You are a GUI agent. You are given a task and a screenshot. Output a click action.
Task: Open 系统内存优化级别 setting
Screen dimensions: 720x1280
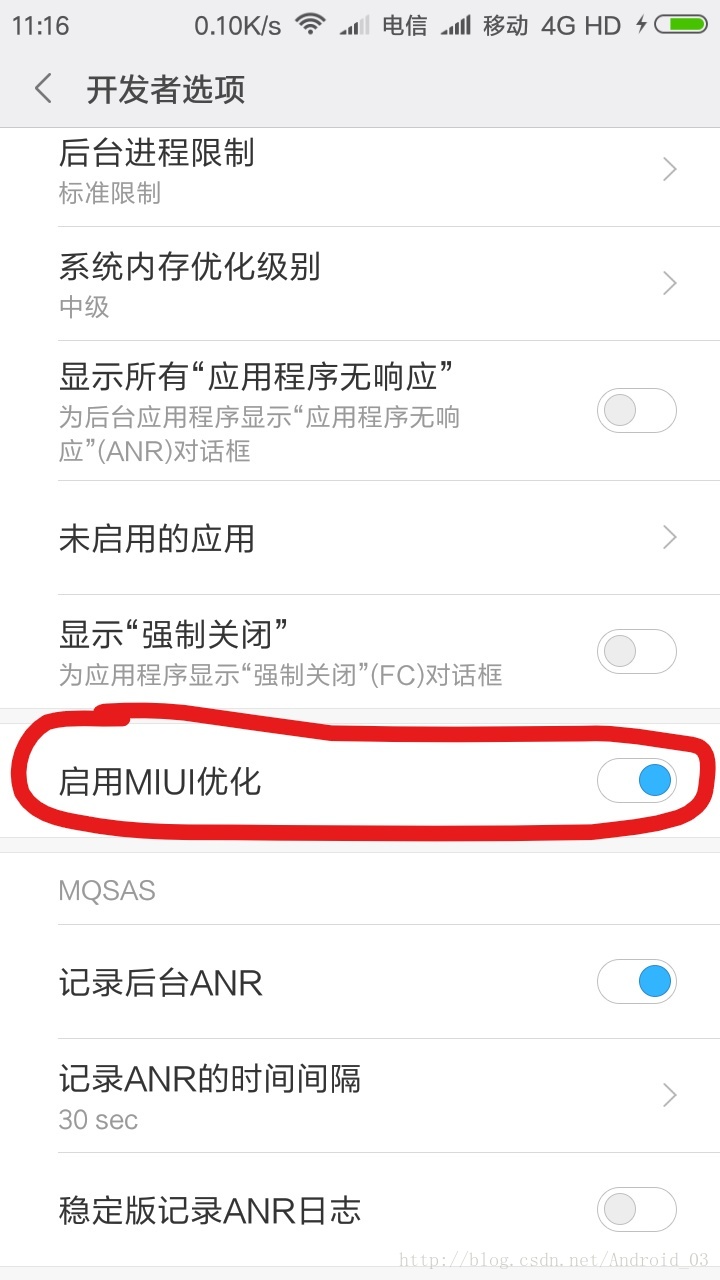tap(360, 284)
